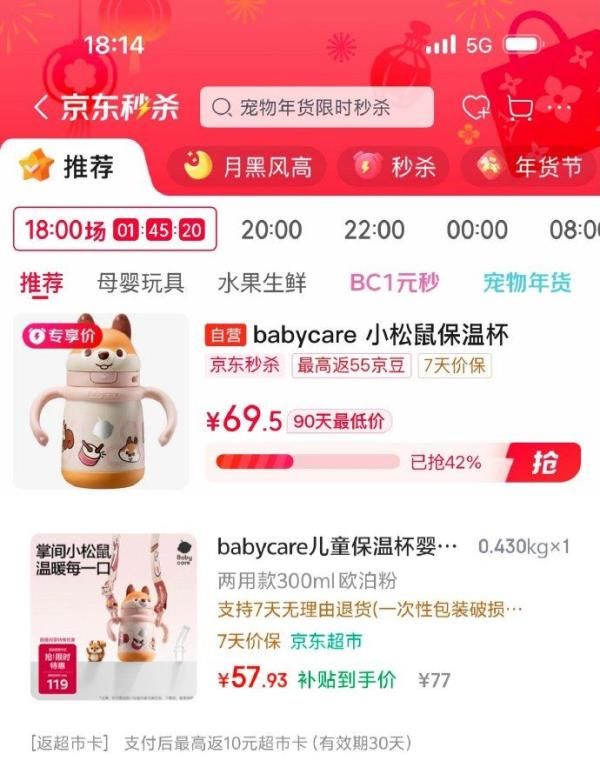Open the babycare 小松鼠保温杯 product image
This screenshot has width=600, height=761.
101,401
